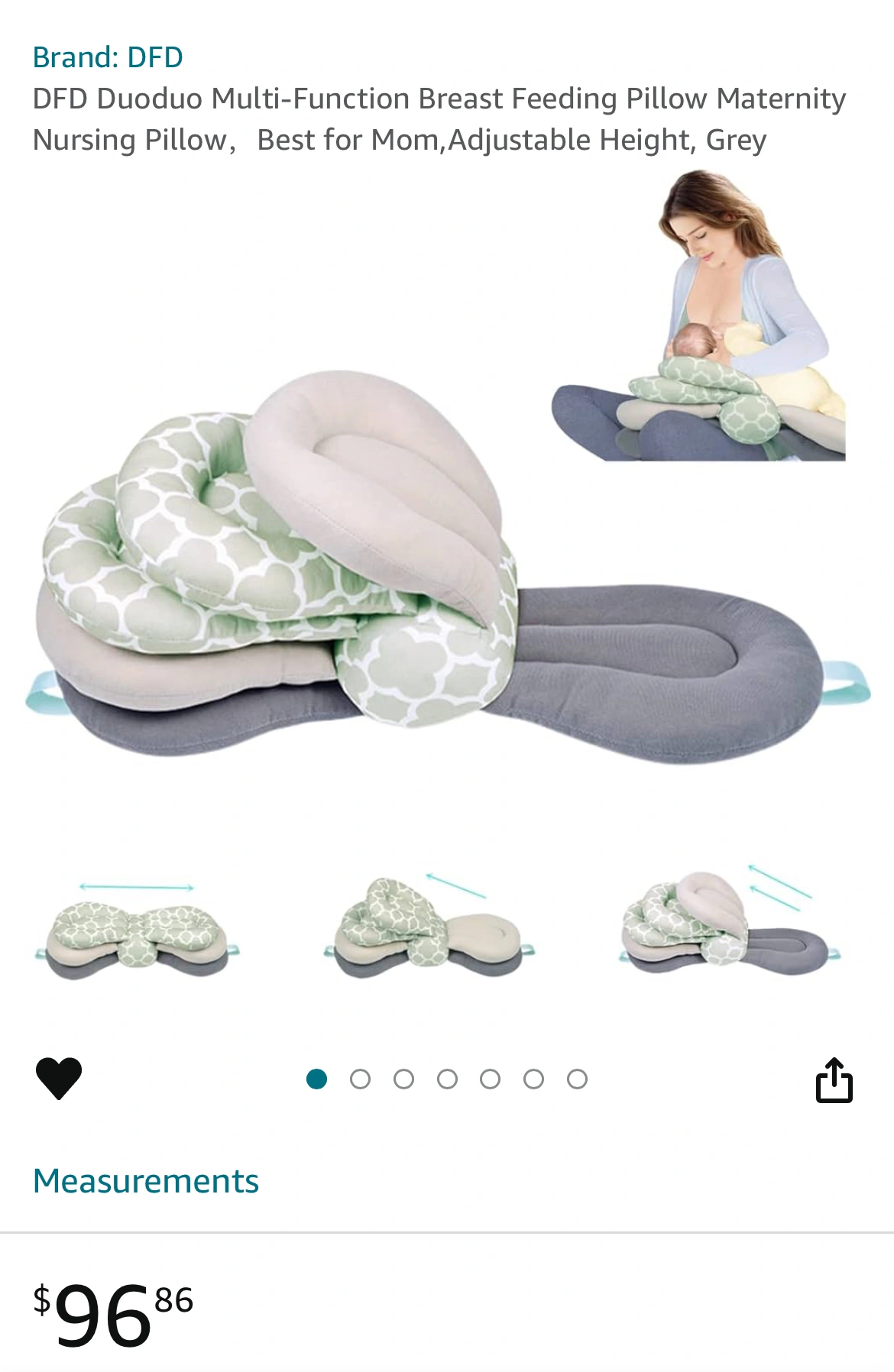
Task: Open the Brand: DFD link
Action: (x=108, y=57)
